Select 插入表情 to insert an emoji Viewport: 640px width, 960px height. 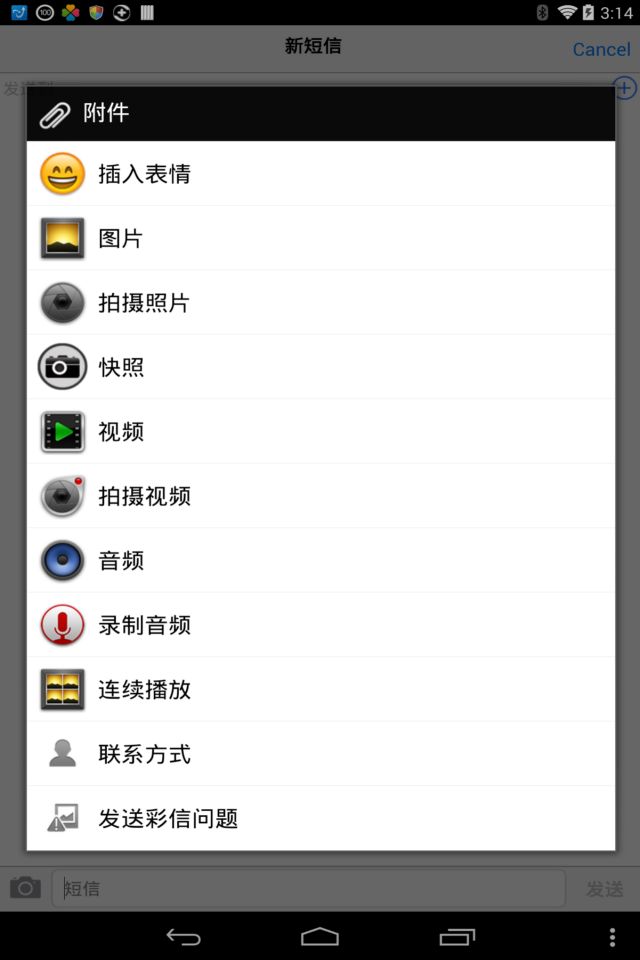coord(320,174)
